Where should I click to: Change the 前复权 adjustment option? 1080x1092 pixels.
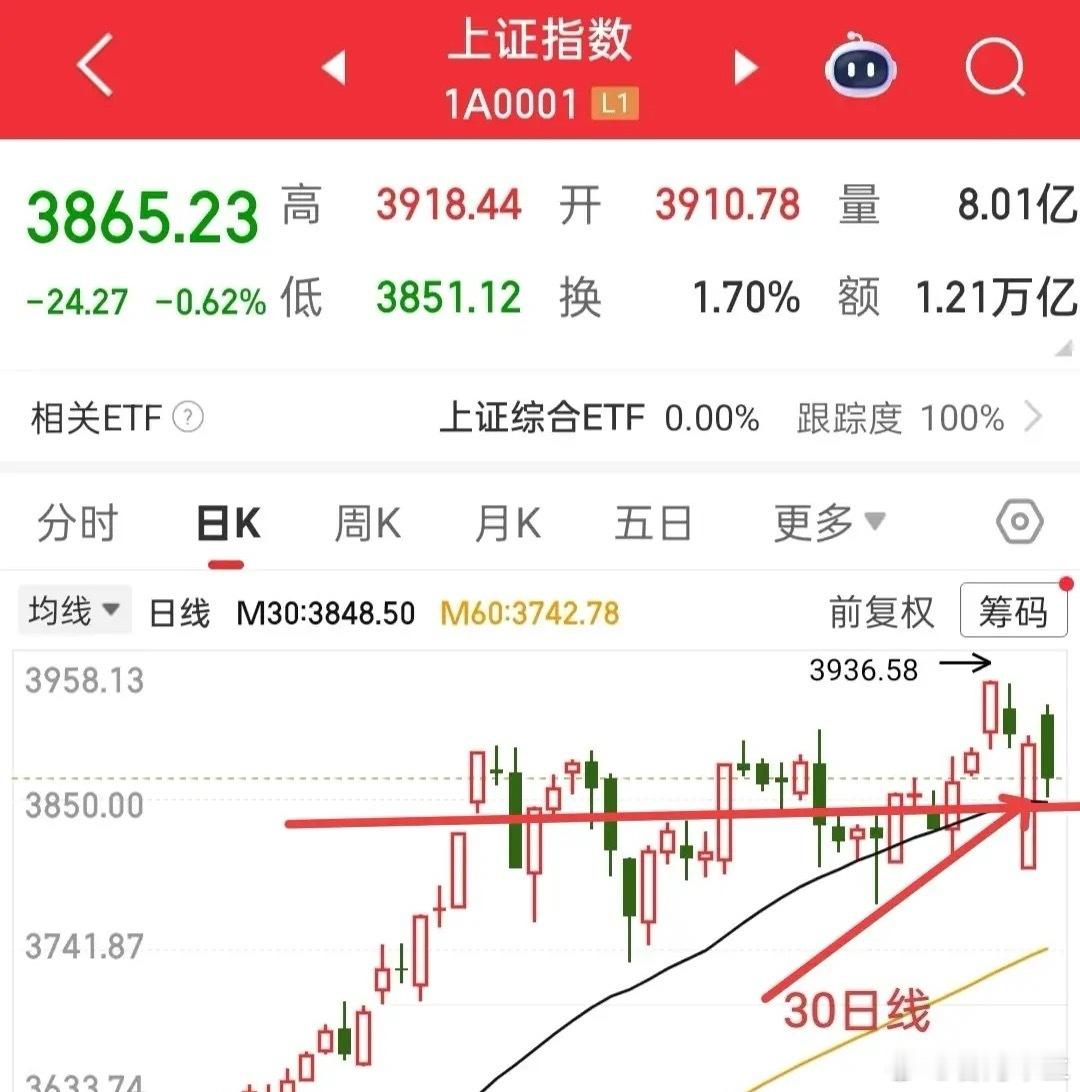coord(881,612)
